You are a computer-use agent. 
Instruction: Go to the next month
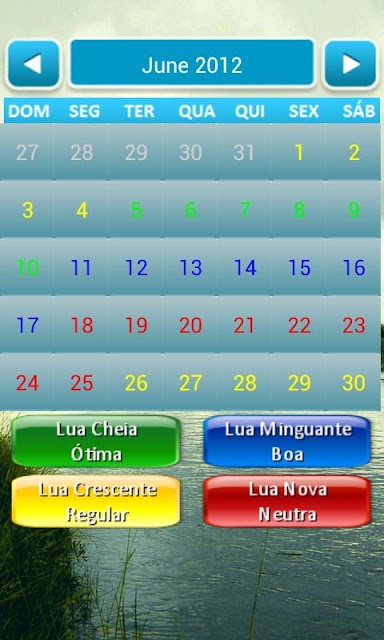(x=351, y=64)
